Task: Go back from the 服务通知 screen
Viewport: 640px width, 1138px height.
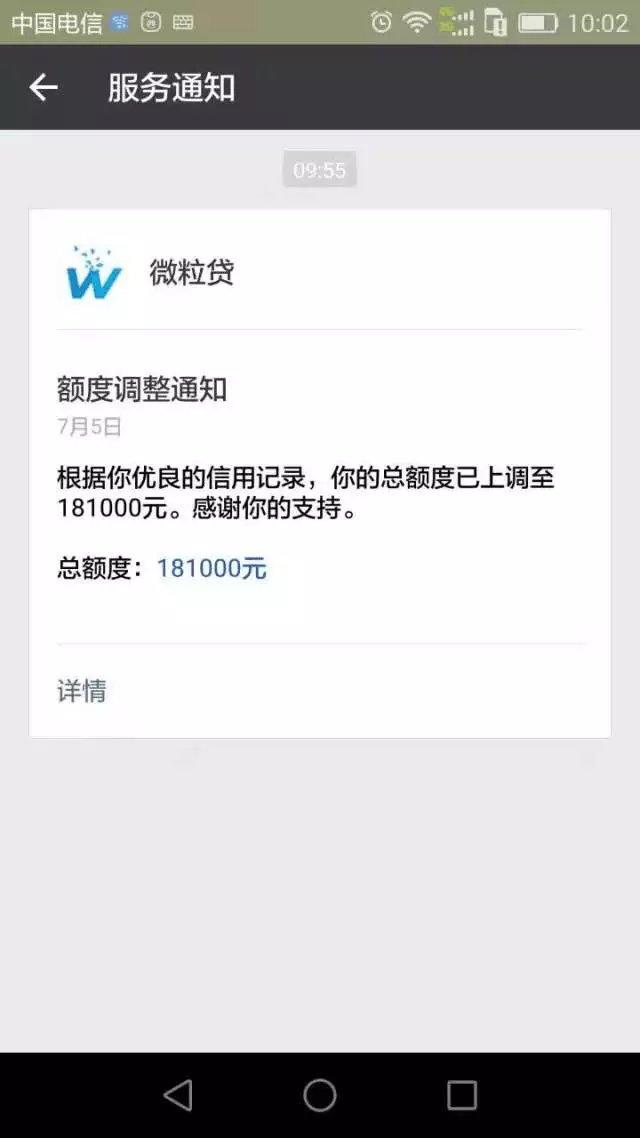Action: pos(43,88)
